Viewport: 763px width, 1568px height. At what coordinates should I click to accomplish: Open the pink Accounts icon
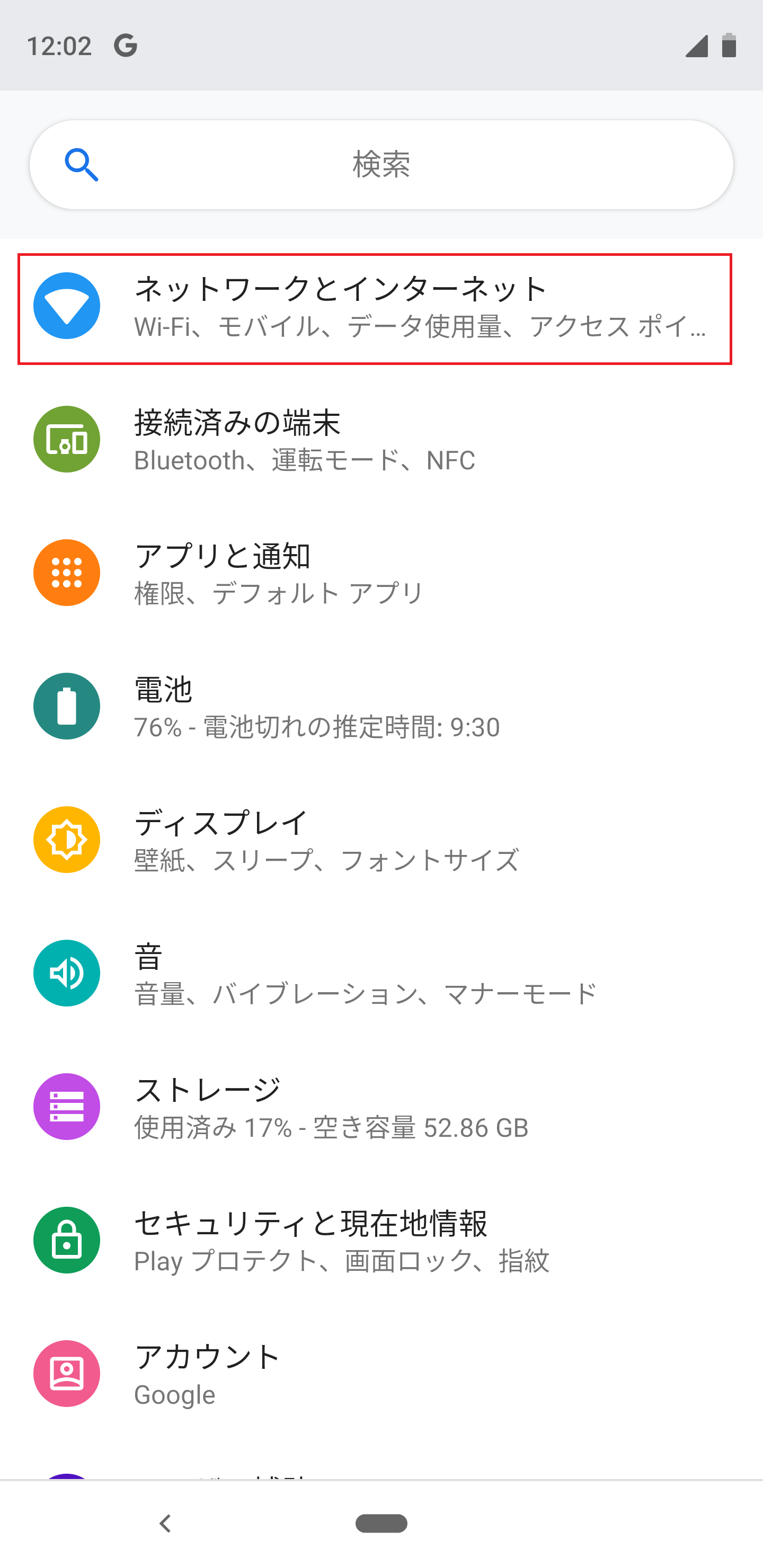[66, 1375]
